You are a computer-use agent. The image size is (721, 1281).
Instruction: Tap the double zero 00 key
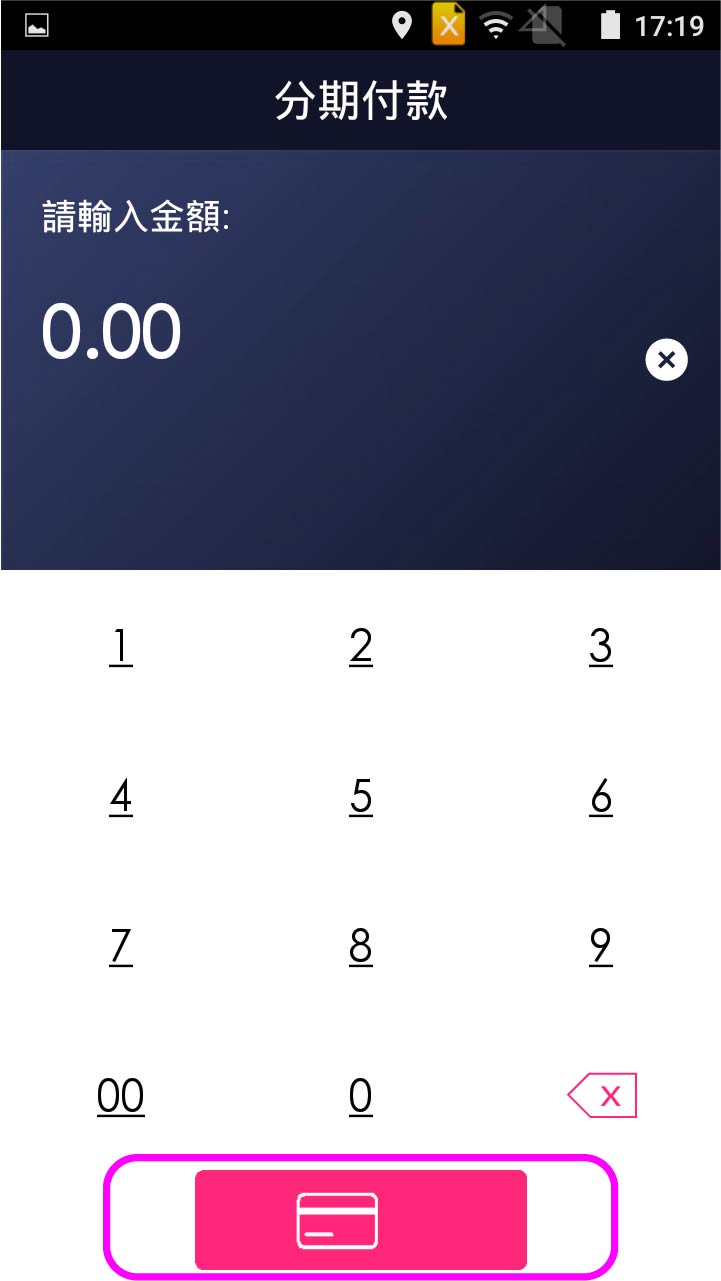[120, 1096]
